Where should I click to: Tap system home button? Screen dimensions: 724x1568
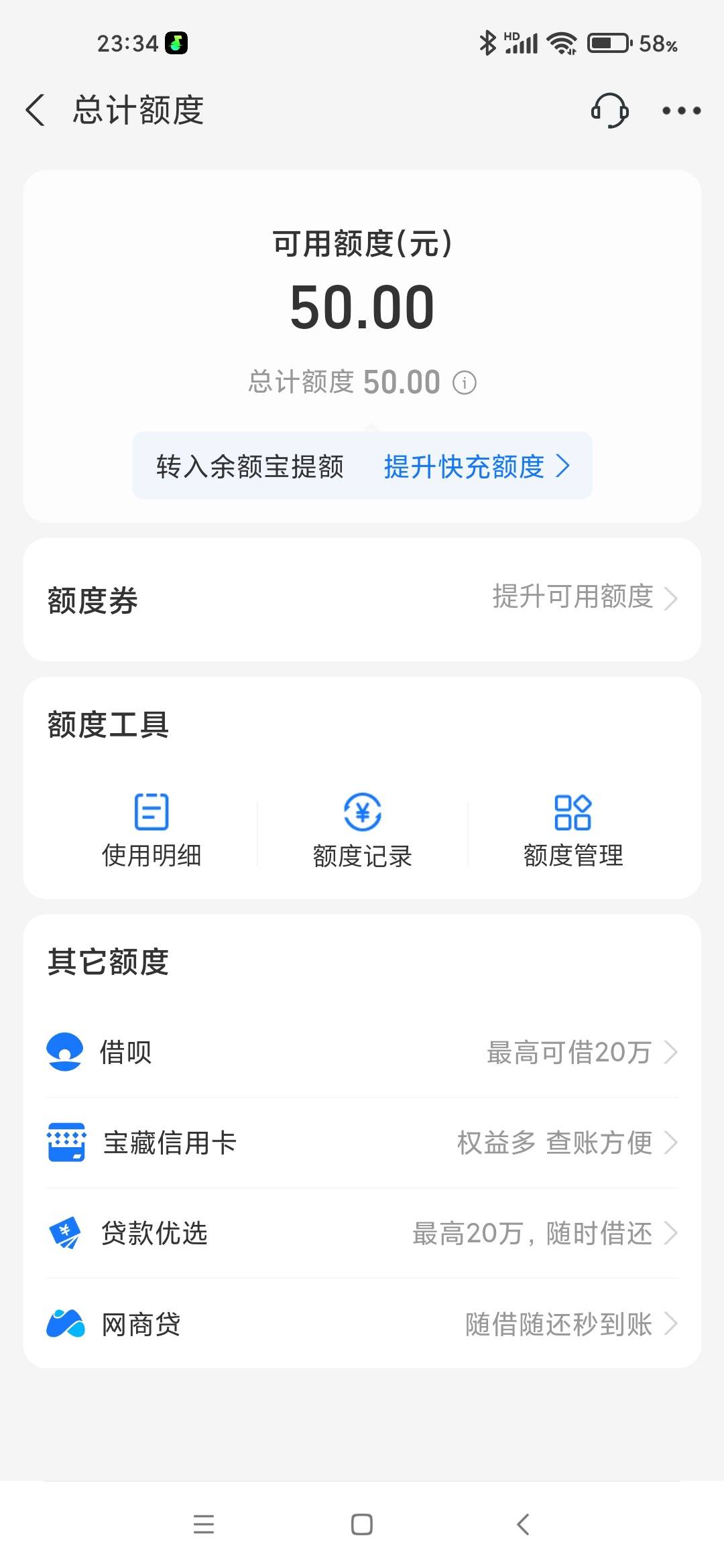(x=362, y=1524)
